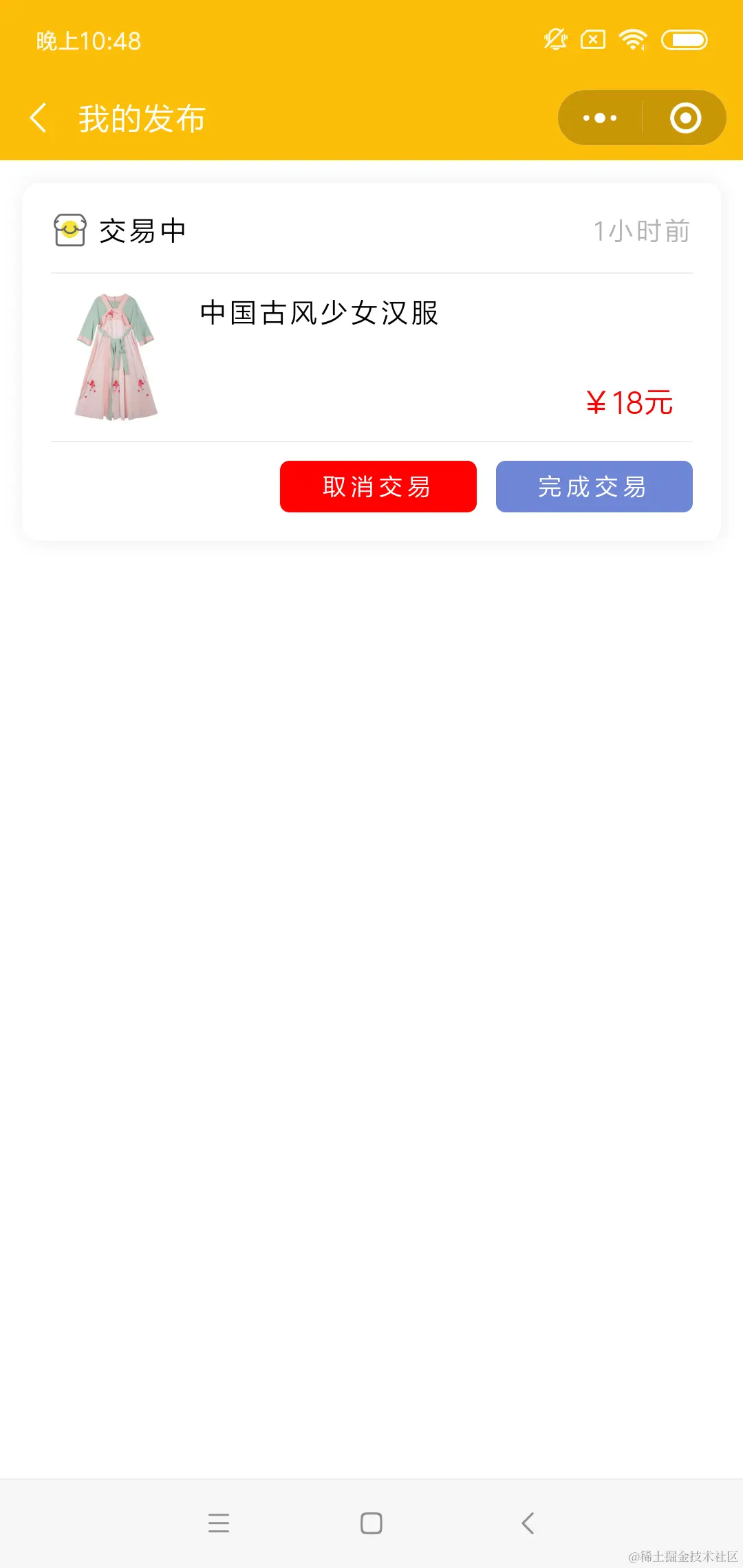Screen dimensions: 743x1568
Task: Click the muted notification bell icon
Action: 554,40
